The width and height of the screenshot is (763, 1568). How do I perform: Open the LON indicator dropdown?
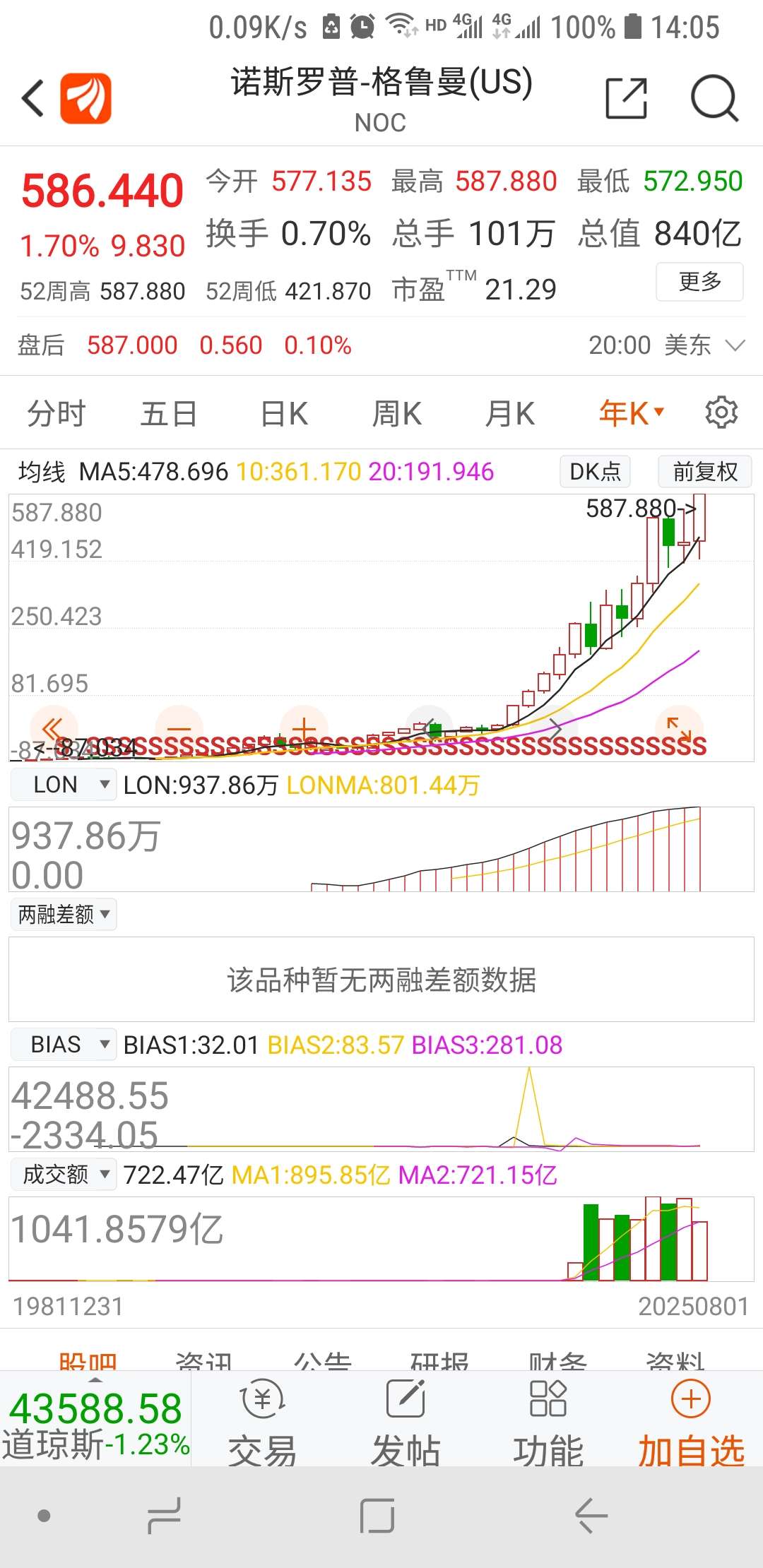[x=64, y=785]
